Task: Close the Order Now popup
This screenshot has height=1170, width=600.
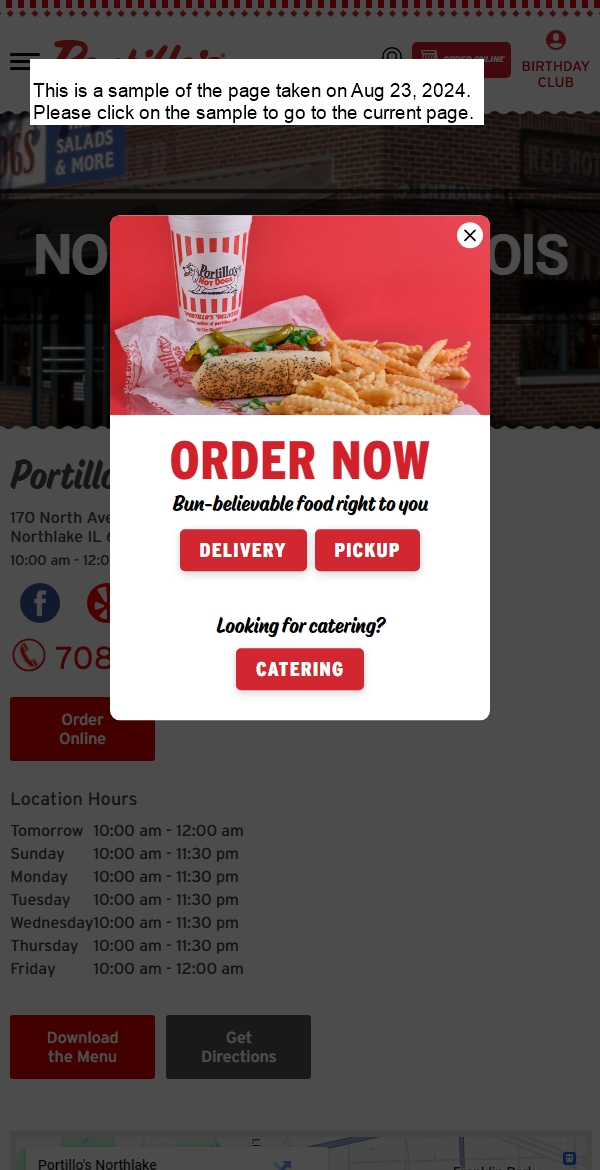Action: (x=470, y=235)
